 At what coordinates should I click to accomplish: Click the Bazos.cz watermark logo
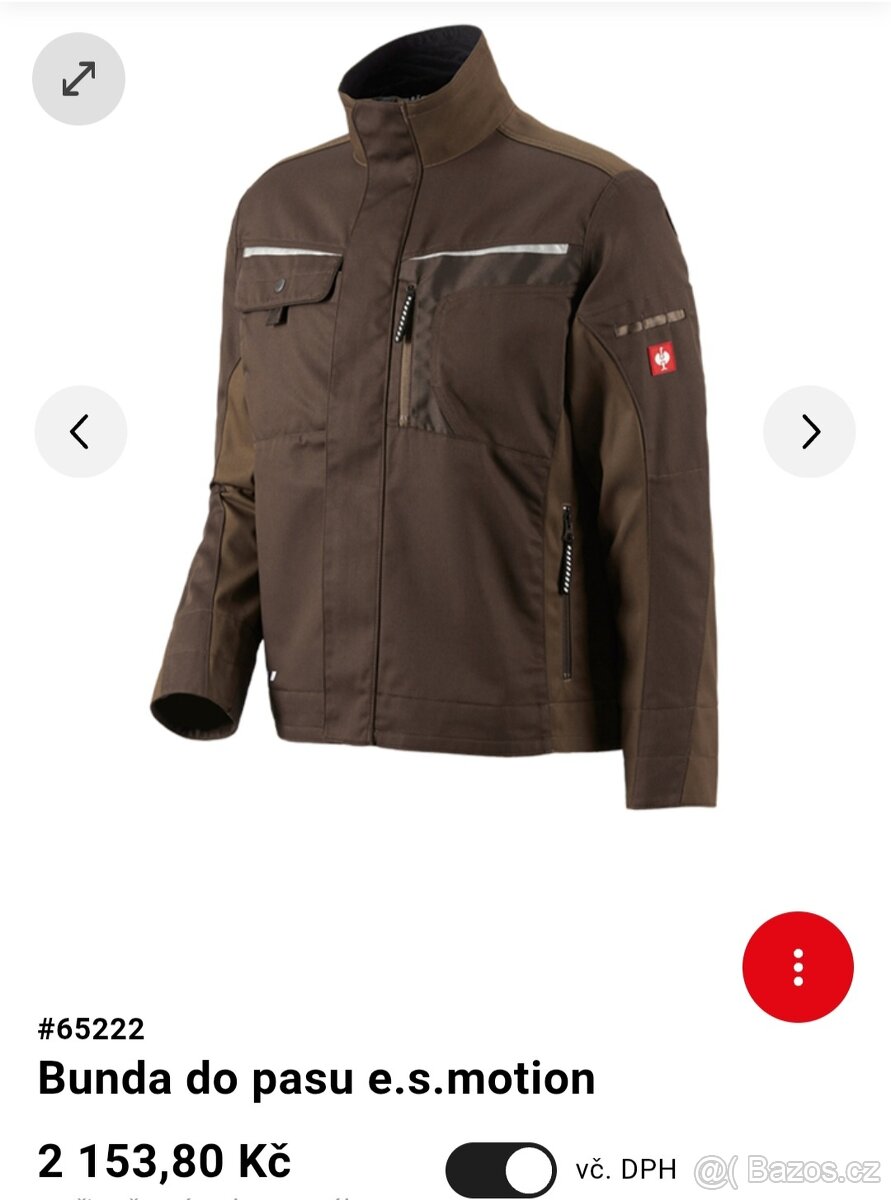795,1168
